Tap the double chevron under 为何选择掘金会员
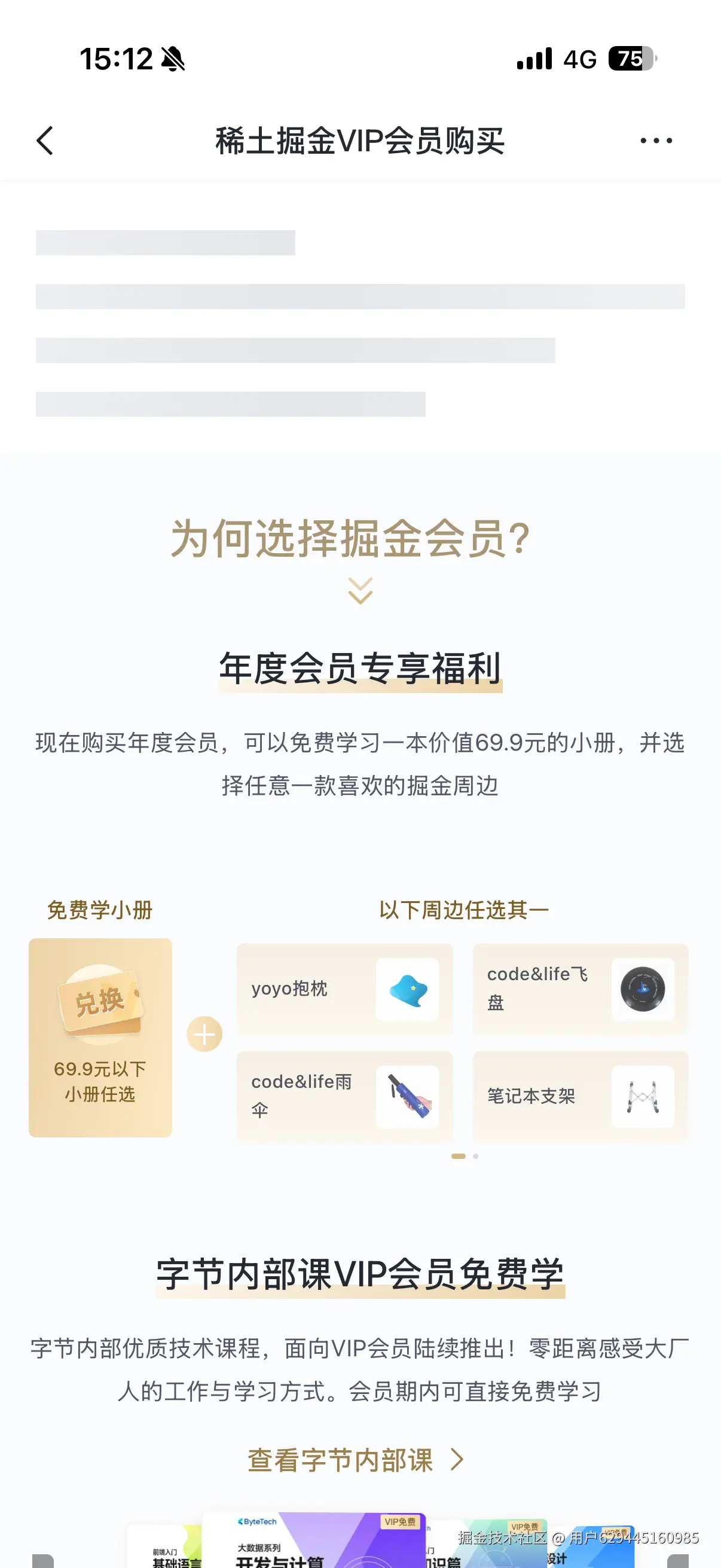The image size is (721, 1568). [360, 589]
